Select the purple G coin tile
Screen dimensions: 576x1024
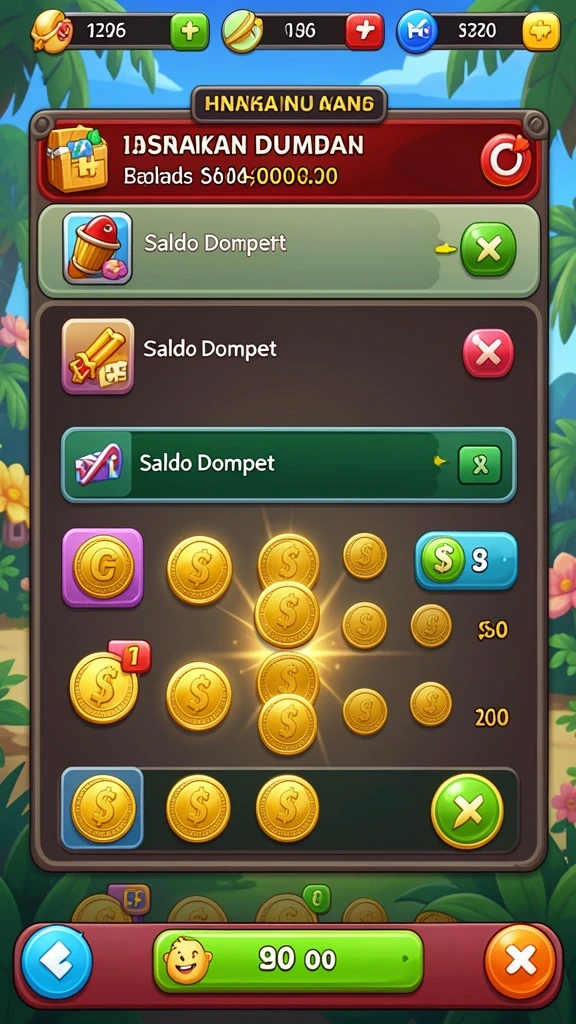(103, 568)
